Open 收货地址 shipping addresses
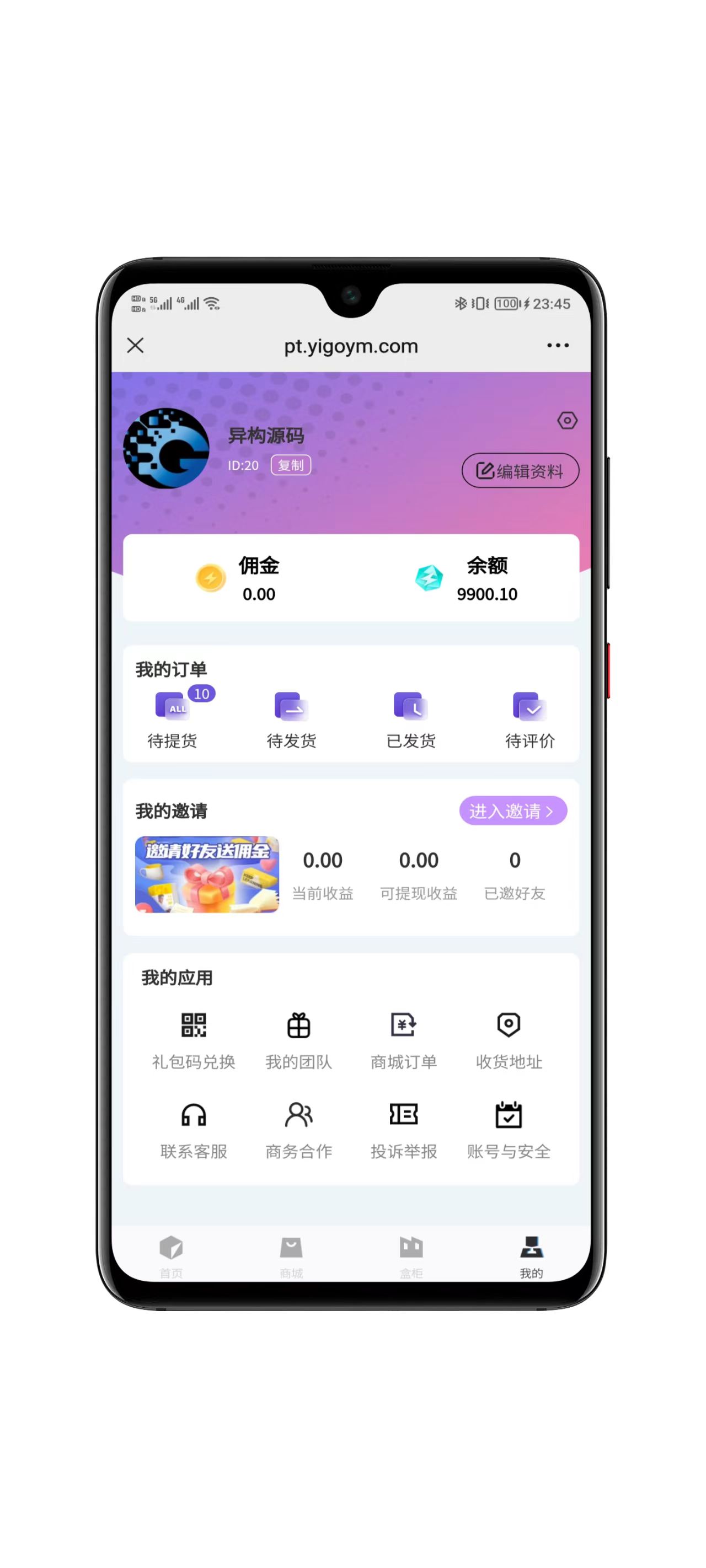Image resolution: width=706 pixels, height=1568 pixels. (x=509, y=1039)
